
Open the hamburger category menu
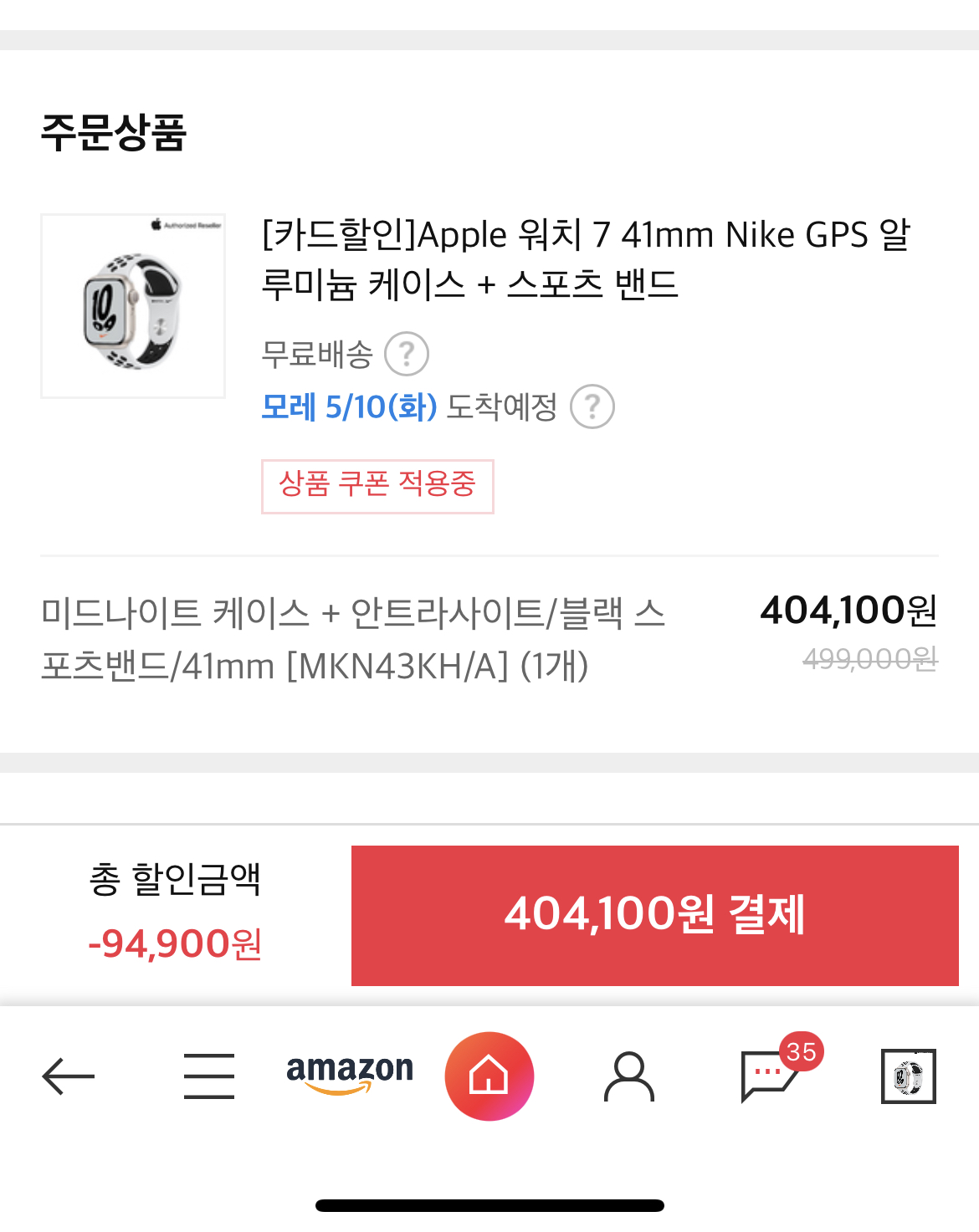coord(208,1076)
